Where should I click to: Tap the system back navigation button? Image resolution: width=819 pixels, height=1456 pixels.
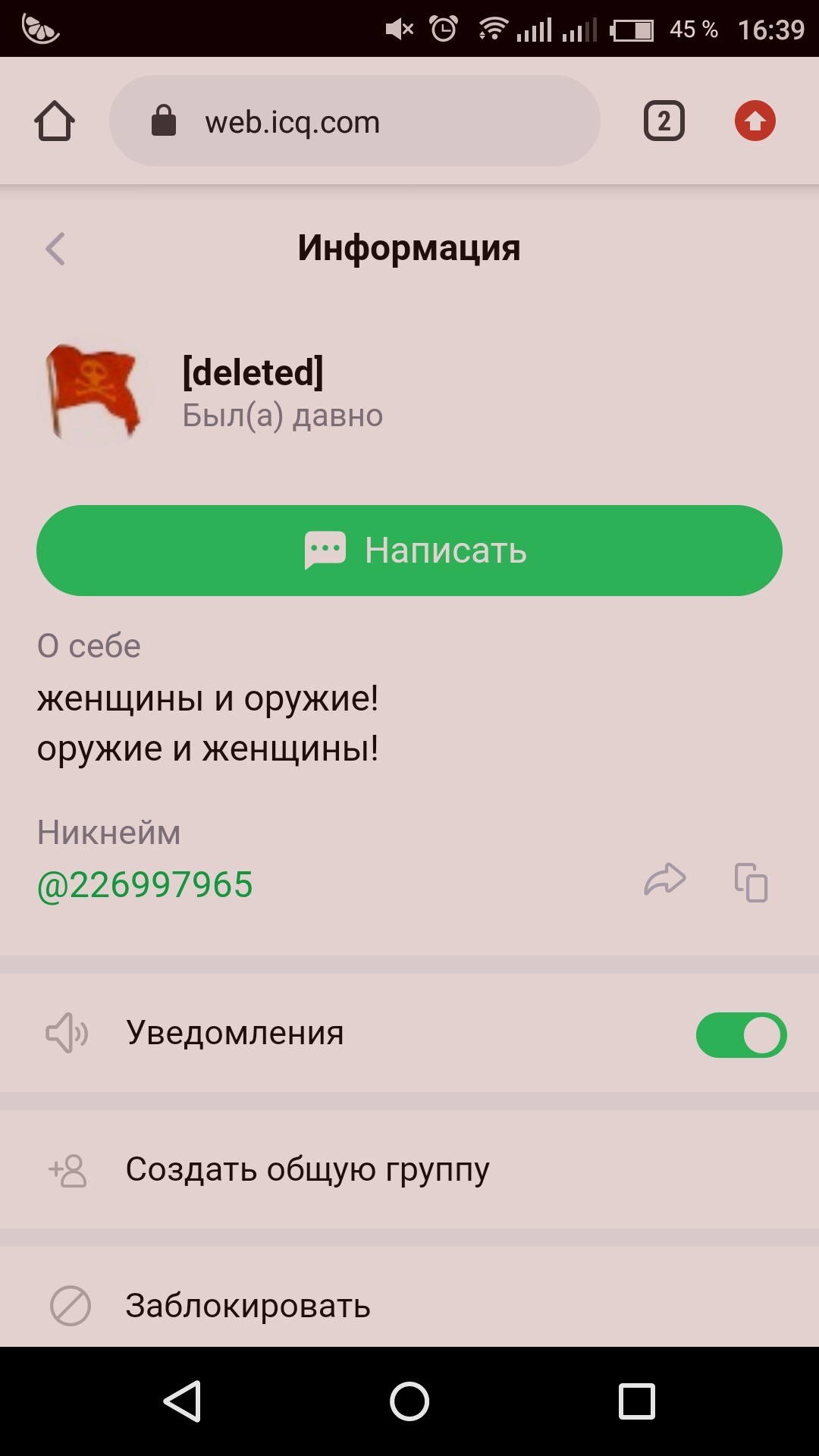pyautogui.click(x=182, y=1401)
